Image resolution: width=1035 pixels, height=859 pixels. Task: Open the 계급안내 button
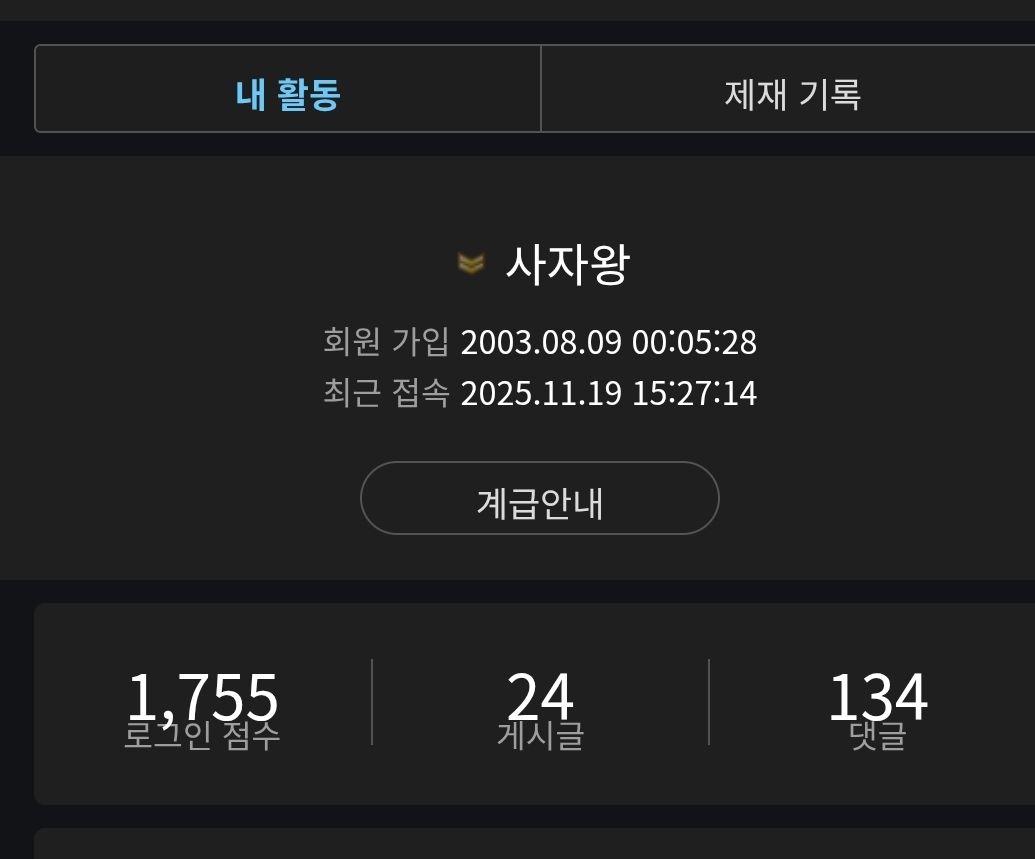click(539, 499)
